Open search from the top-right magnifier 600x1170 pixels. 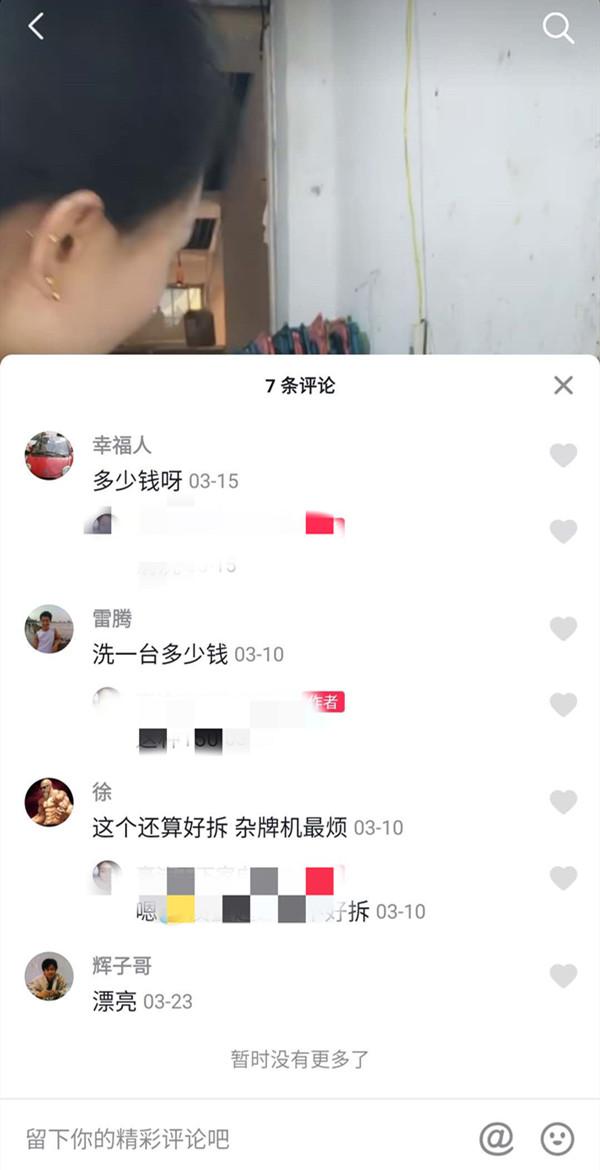[x=558, y=29]
